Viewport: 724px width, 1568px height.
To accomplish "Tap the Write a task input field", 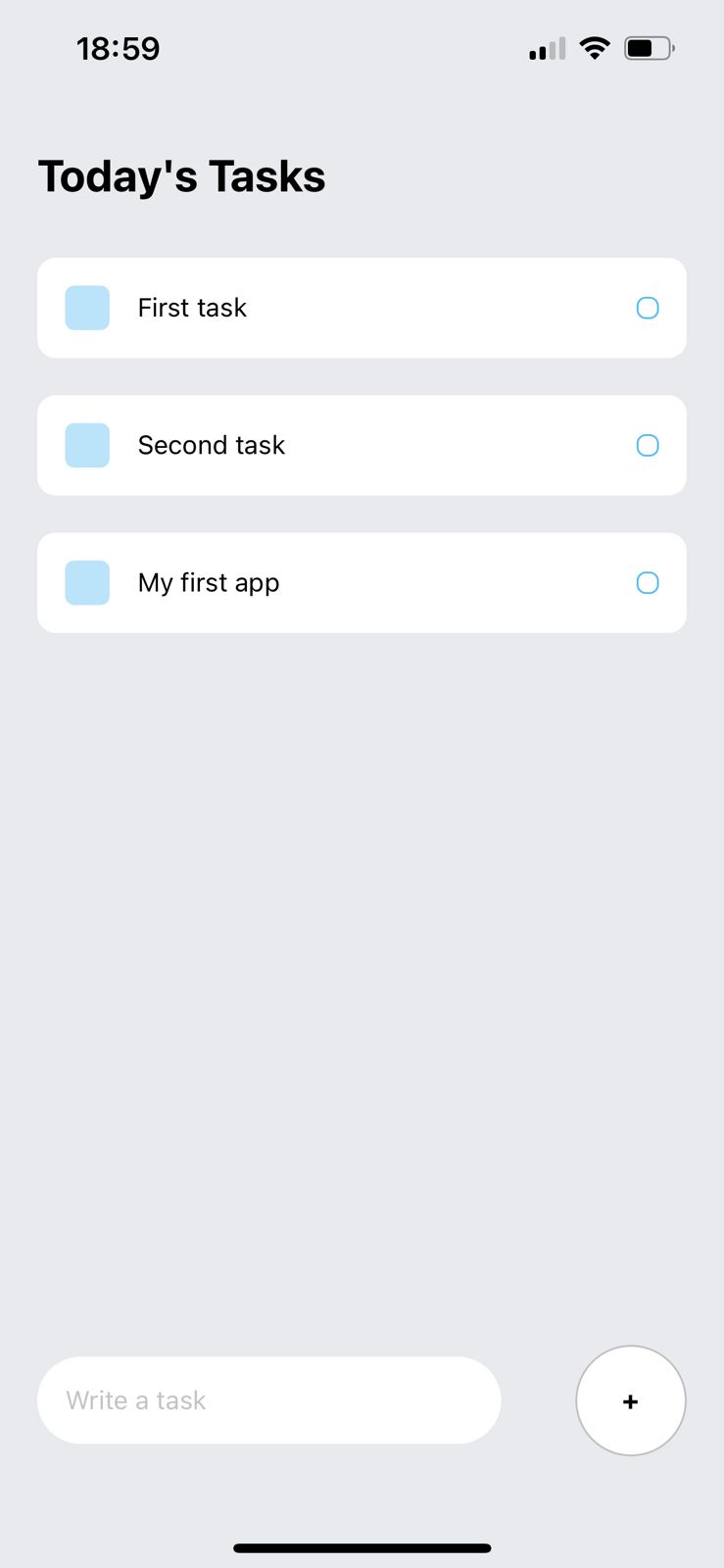I will pos(268,1400).
